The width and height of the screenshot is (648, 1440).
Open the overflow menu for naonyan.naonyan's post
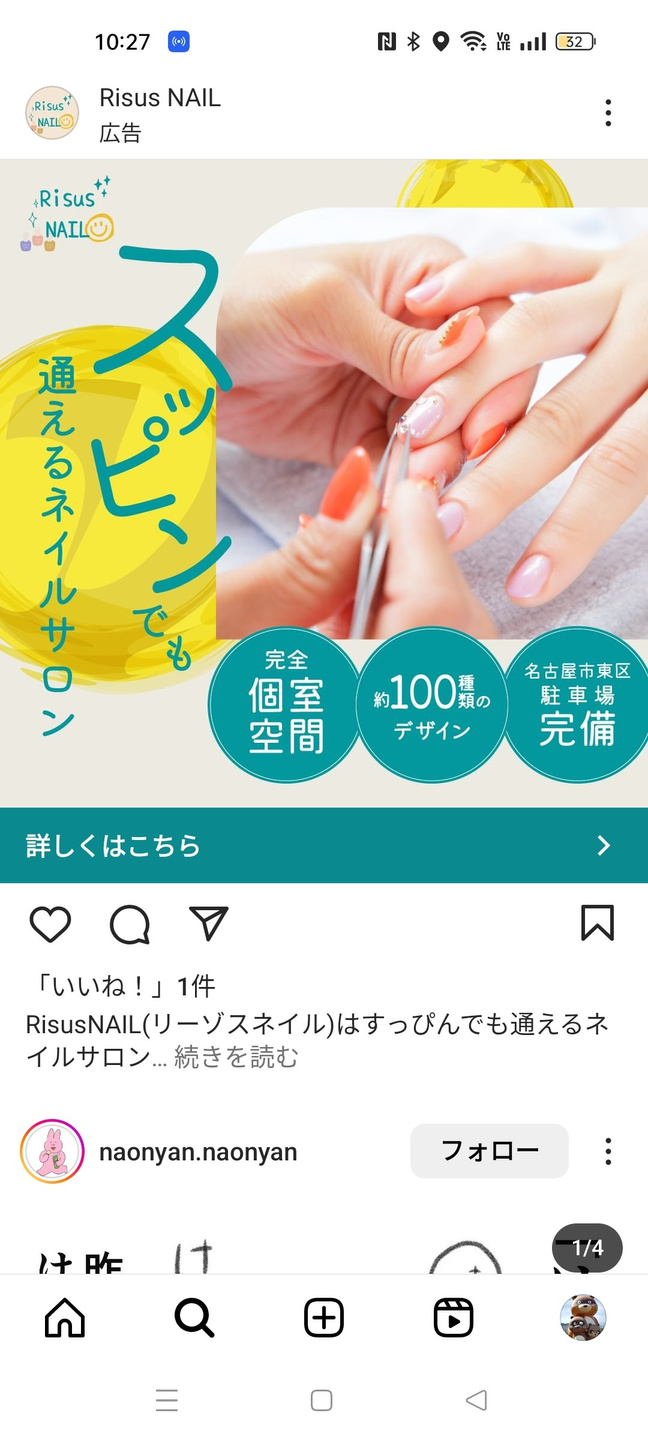coord(608,1151)
